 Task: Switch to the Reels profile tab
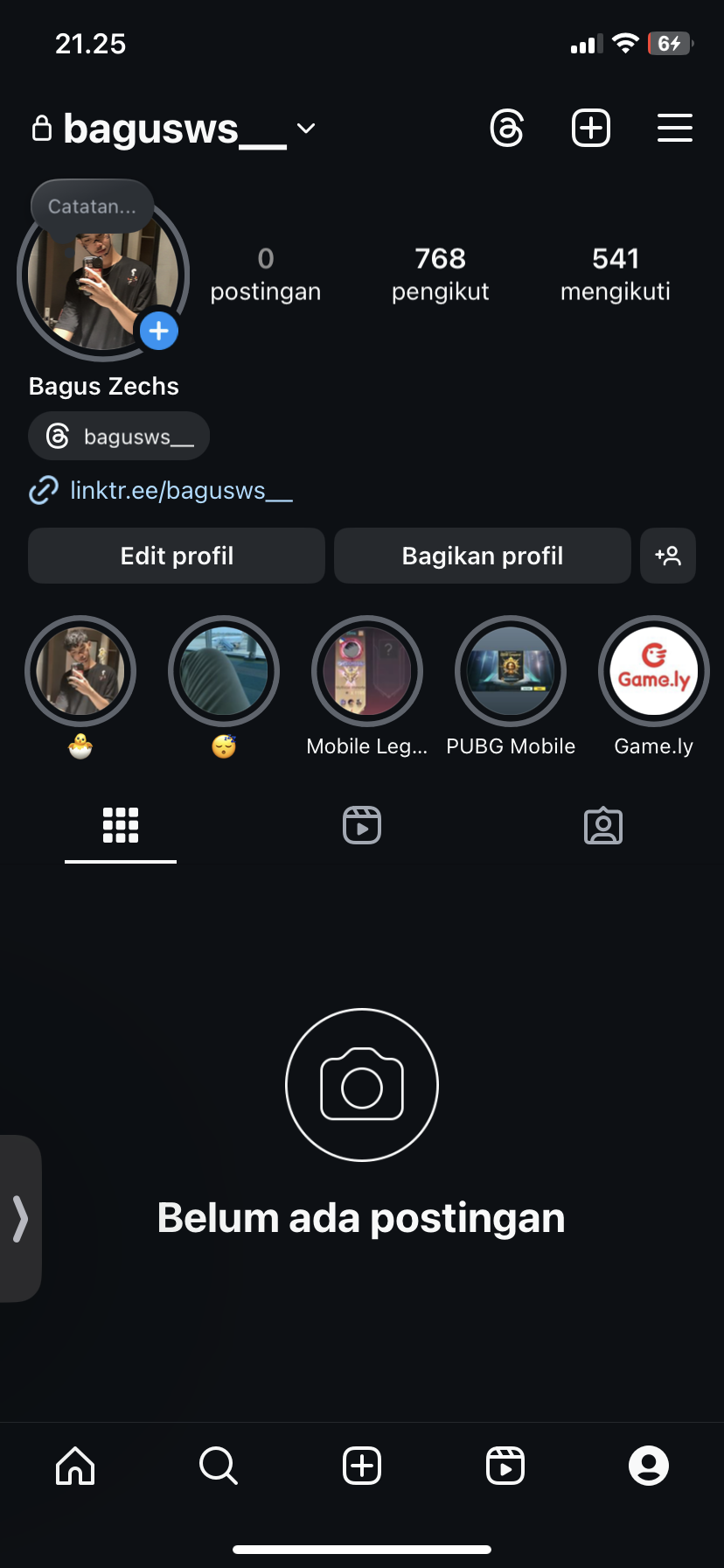tap(362, 825)
